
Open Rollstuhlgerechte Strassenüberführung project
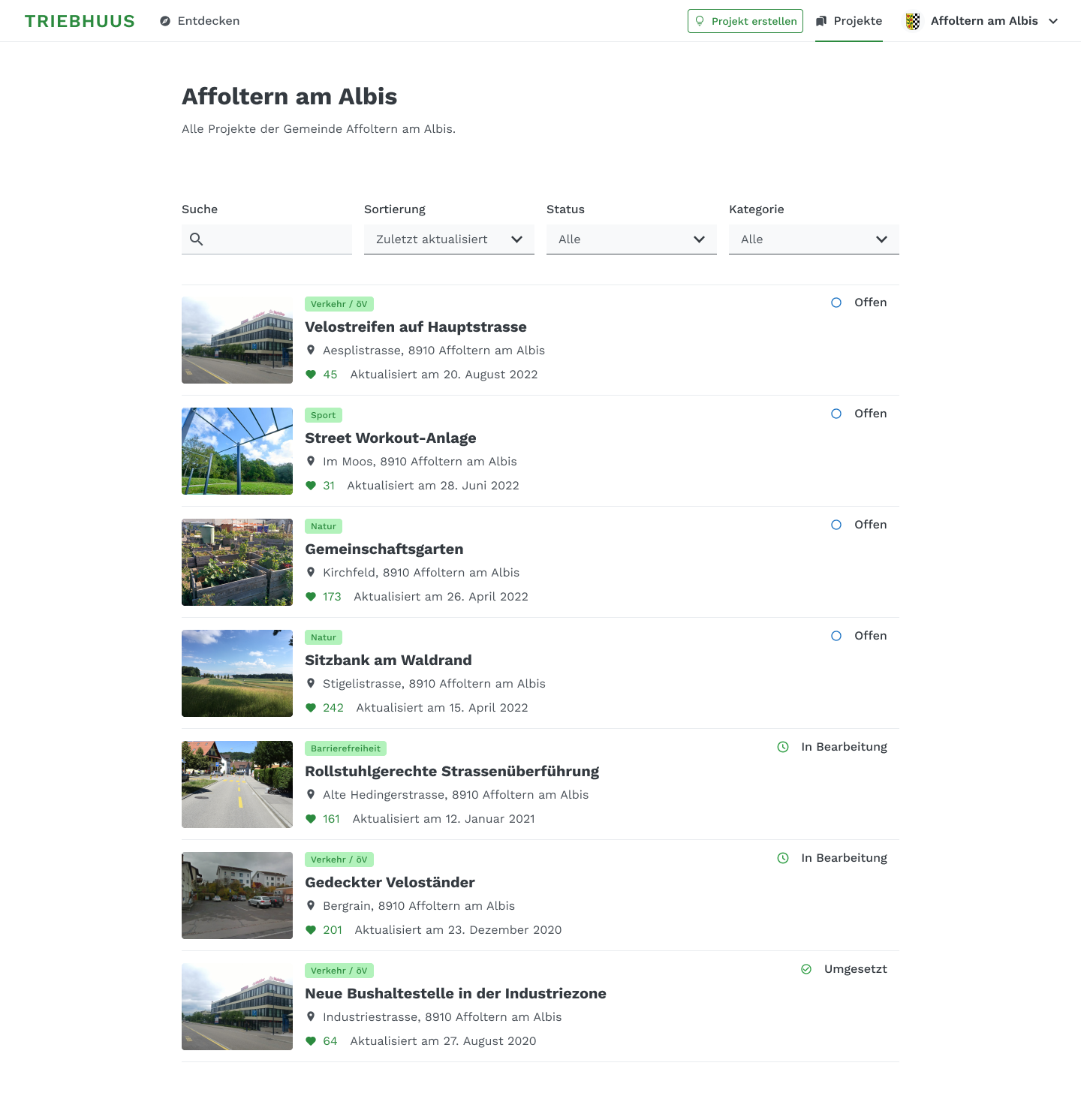click(x=451, y=772)
